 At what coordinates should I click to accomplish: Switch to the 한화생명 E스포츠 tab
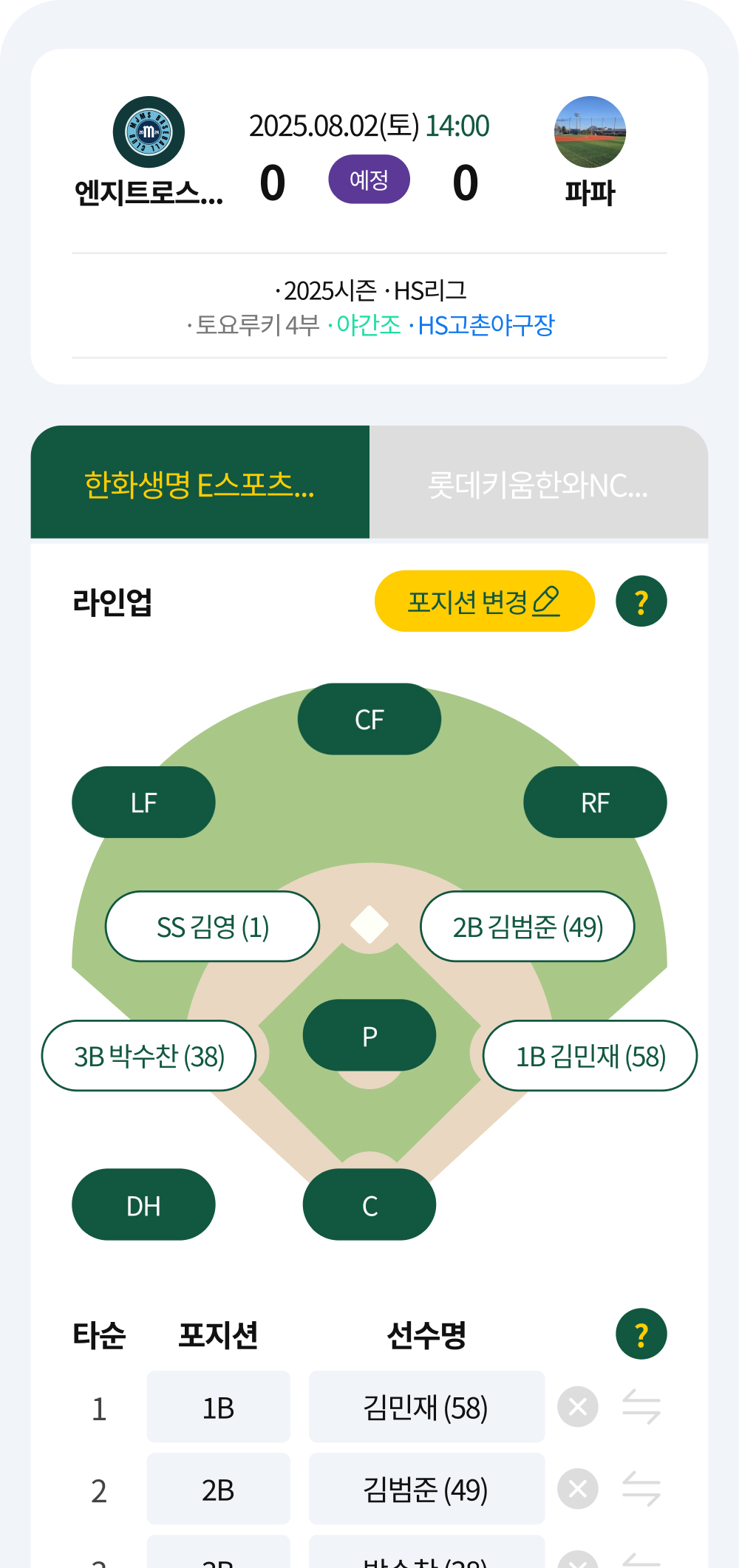coord(200,482)
